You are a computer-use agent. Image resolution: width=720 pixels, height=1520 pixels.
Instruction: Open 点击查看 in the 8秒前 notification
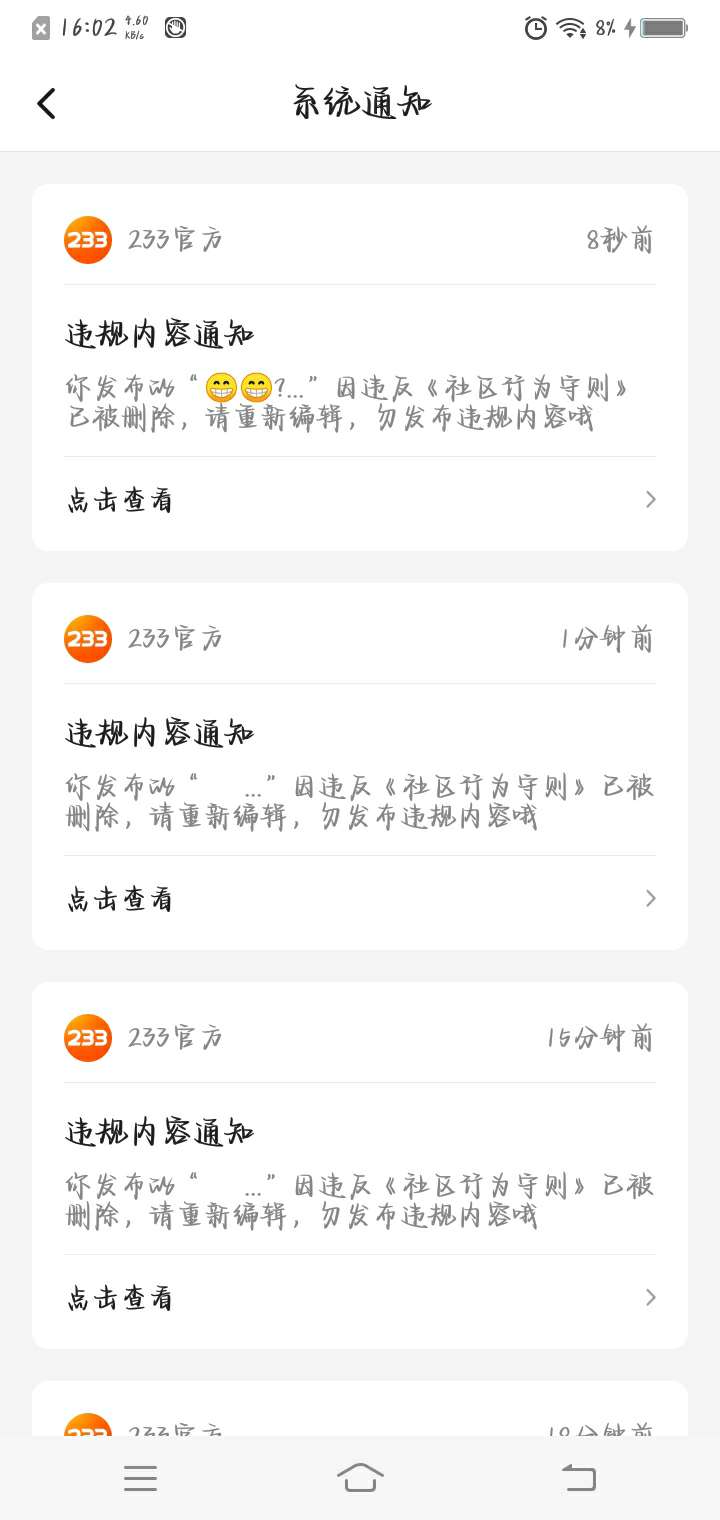pos(360,500)
